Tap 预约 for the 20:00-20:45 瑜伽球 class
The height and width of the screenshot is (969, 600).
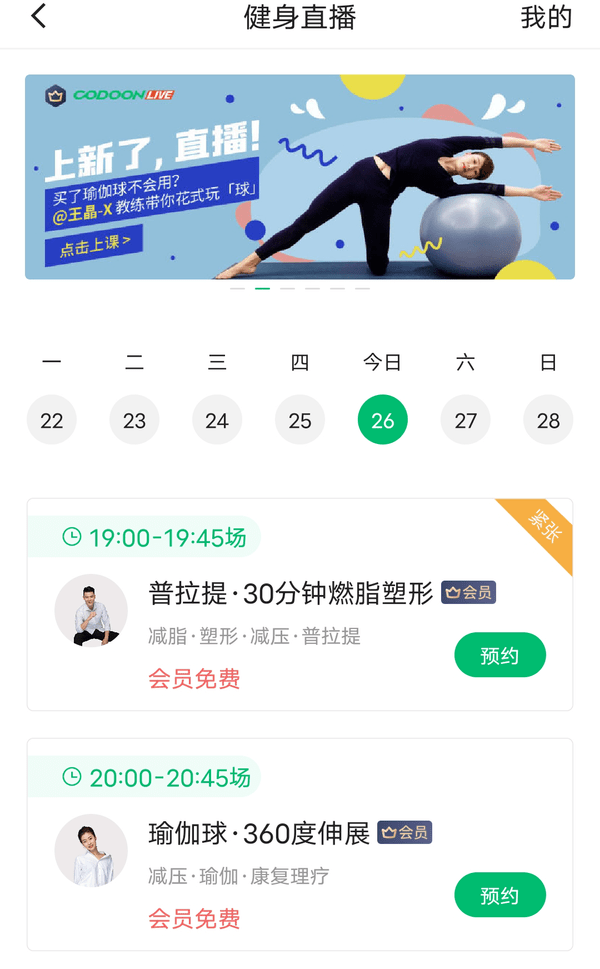click(x=500, y=895)
